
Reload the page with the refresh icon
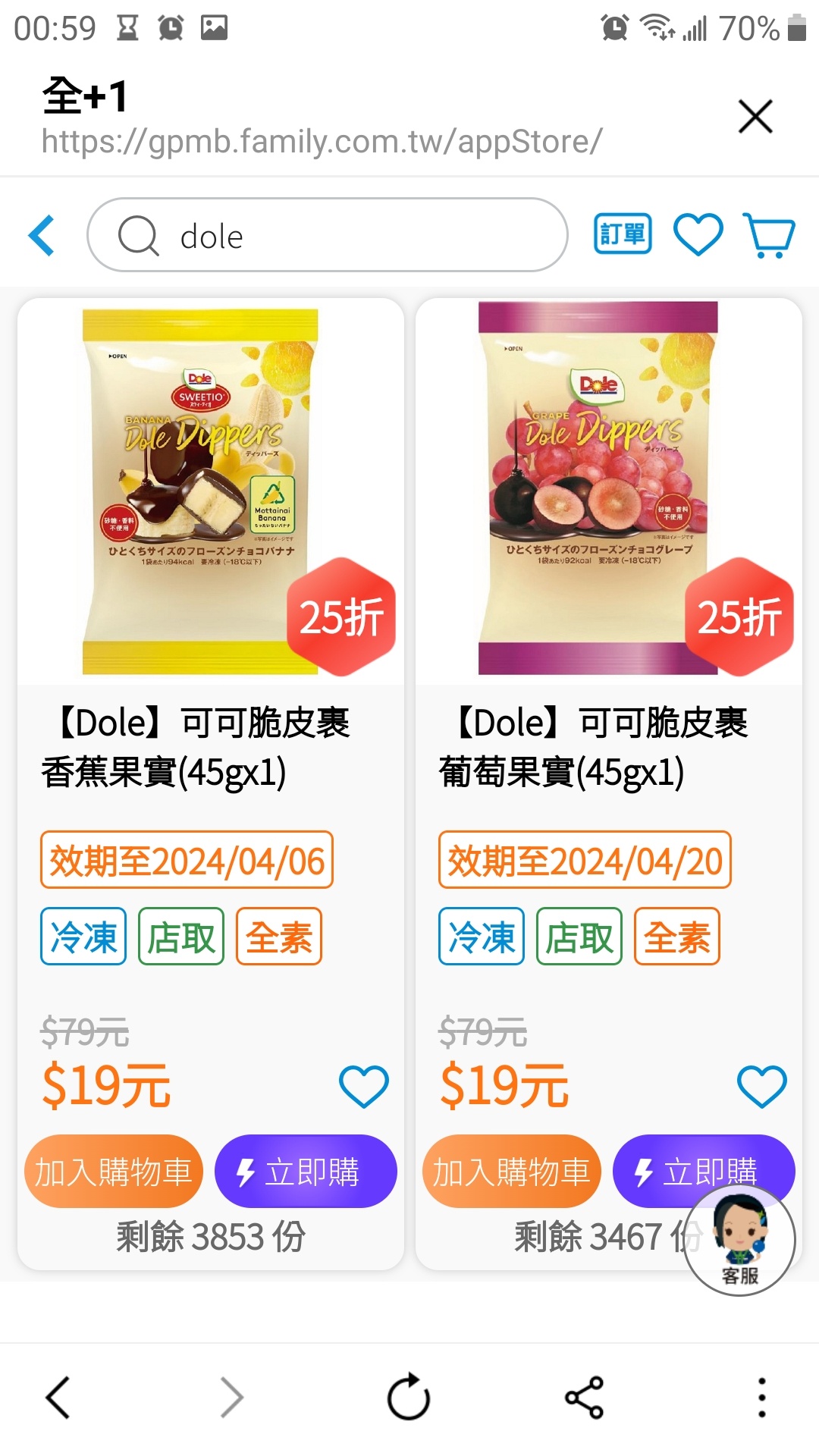[409, 1396]
